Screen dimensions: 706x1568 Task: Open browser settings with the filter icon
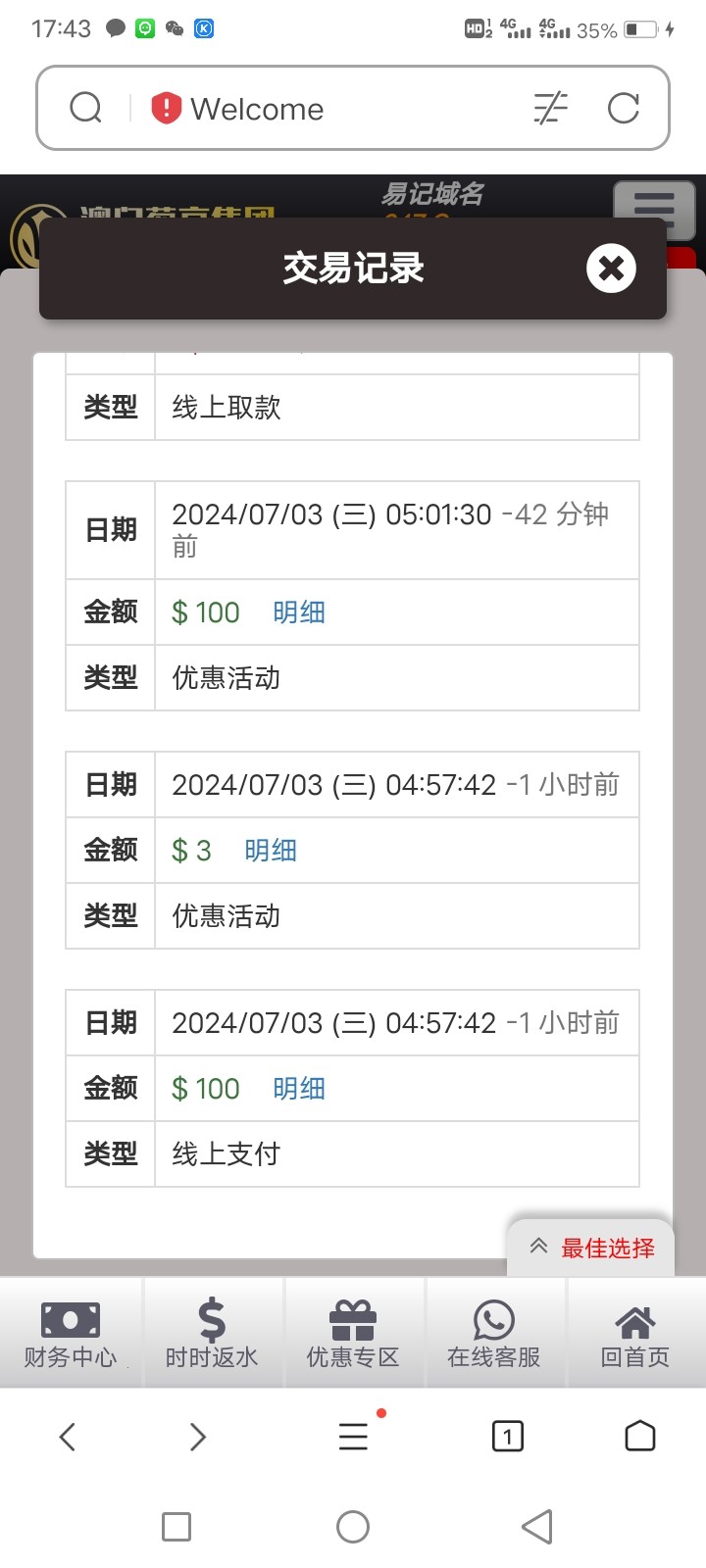(549, 108)
